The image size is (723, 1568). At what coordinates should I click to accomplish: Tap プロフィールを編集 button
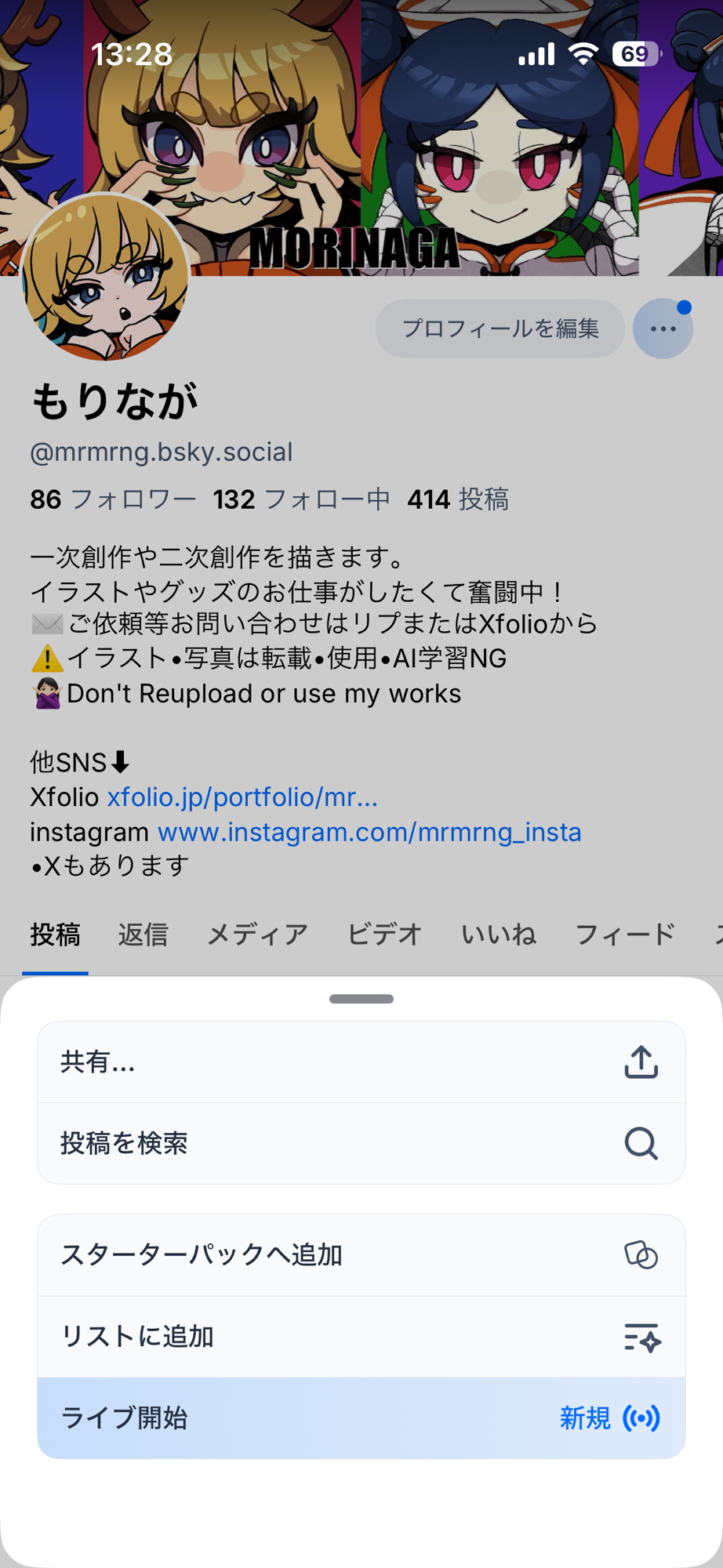click(x=500, y=328)
